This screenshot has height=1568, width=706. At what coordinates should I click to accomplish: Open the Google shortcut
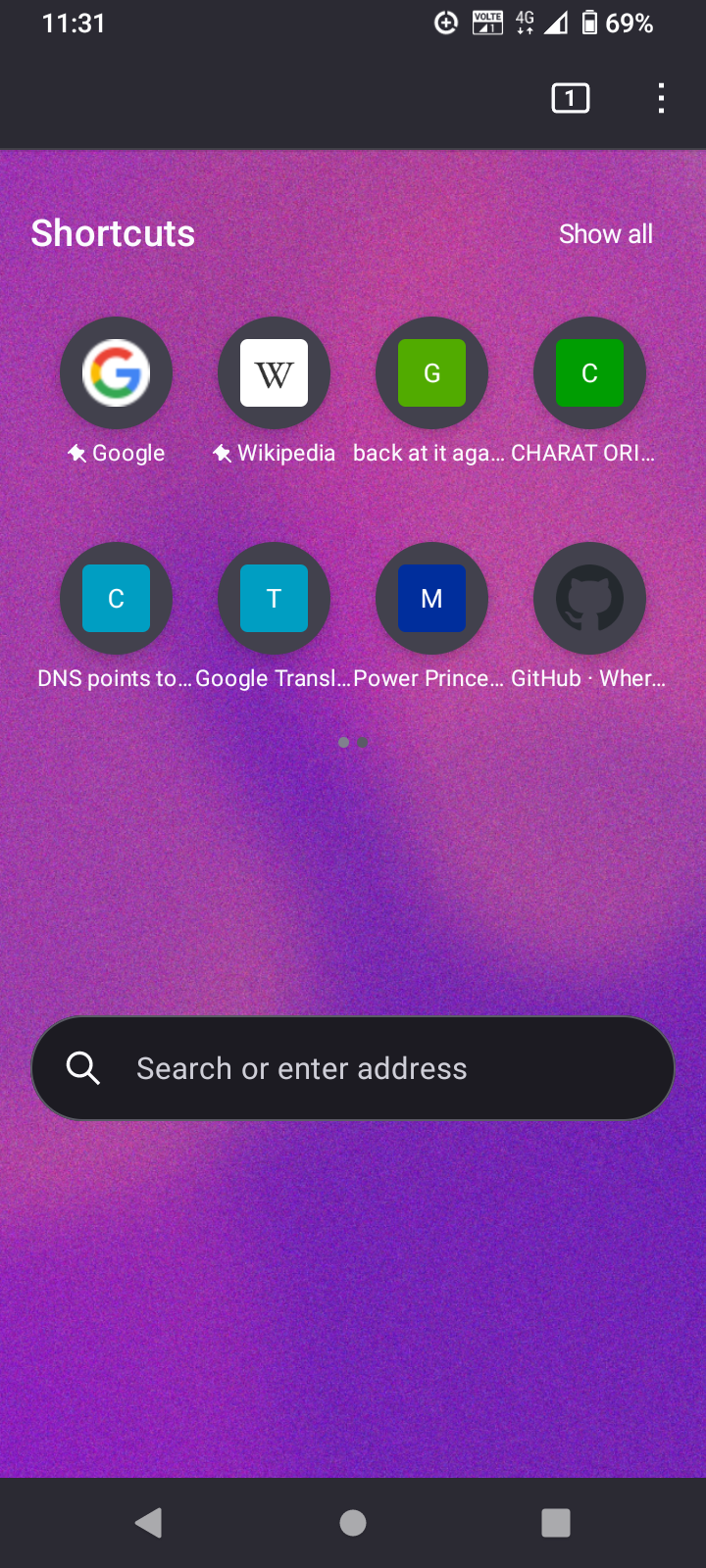(116, 373)
